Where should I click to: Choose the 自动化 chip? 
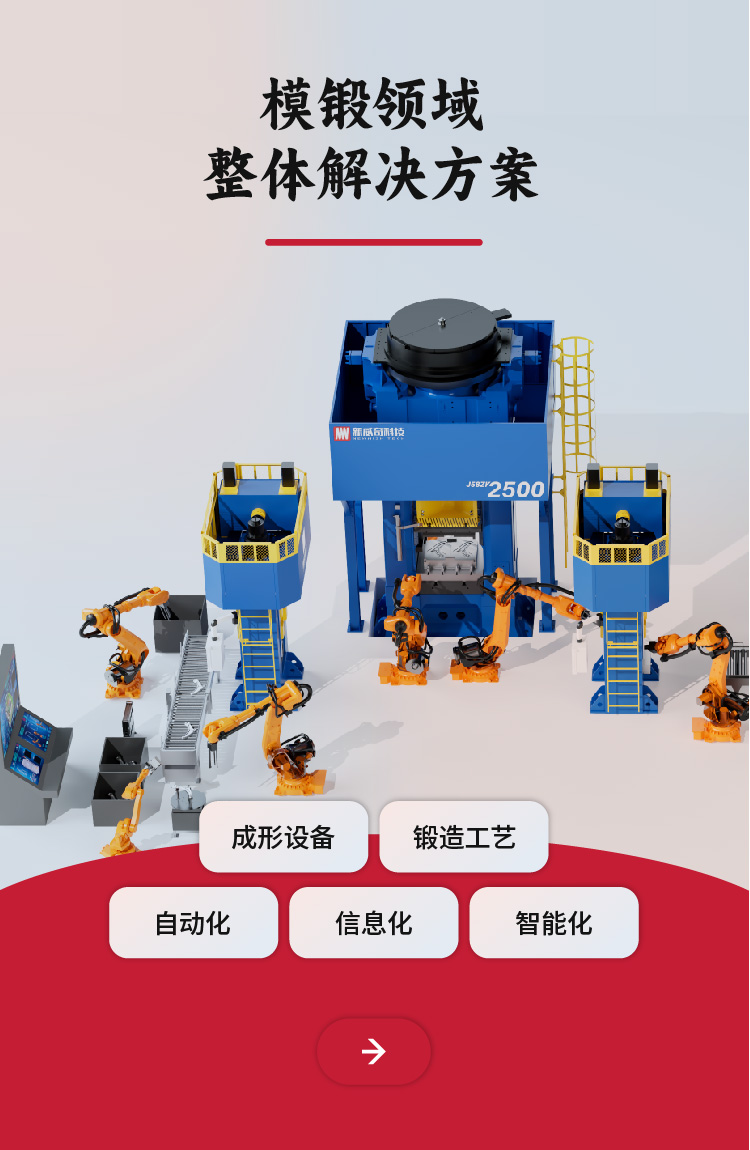193,923
